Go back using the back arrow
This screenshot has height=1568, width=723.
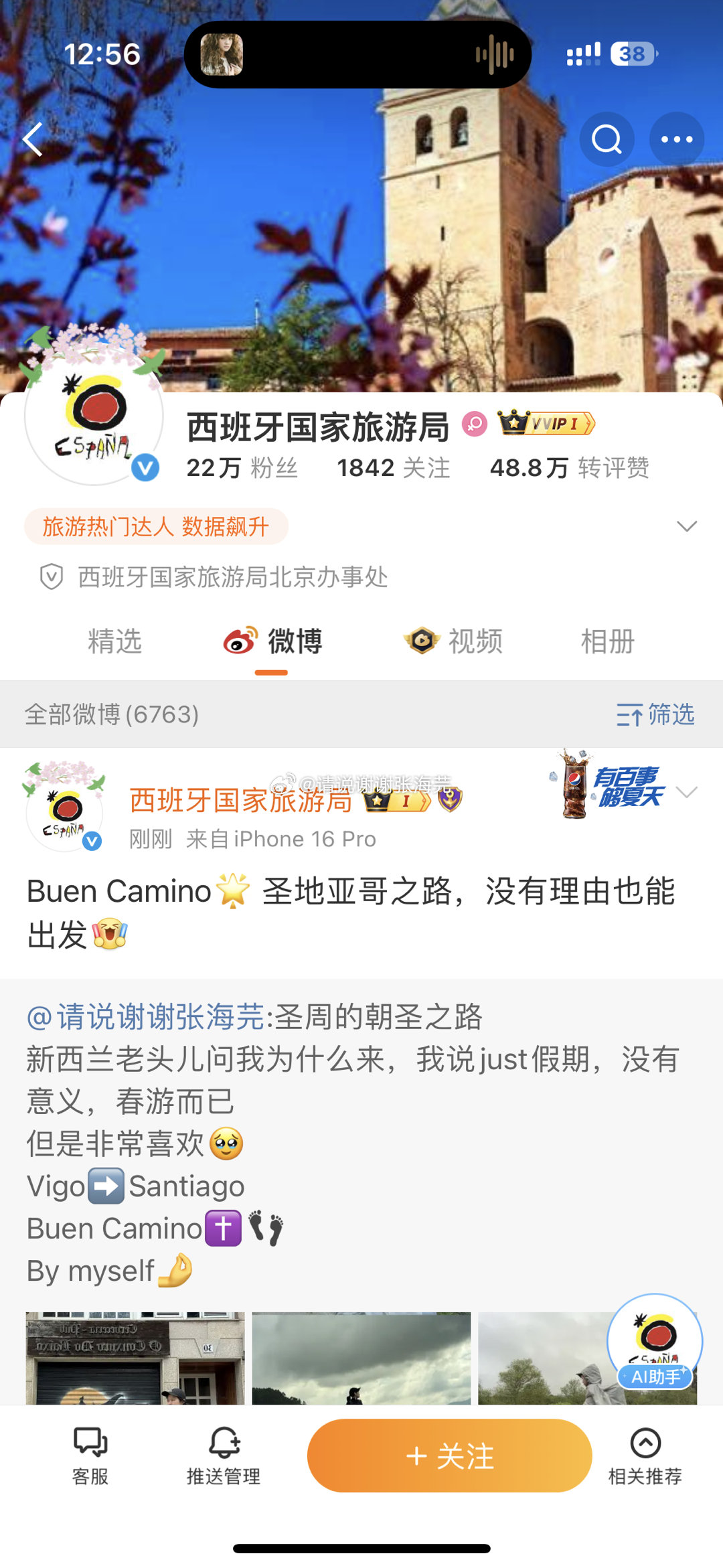coord(33,139)
